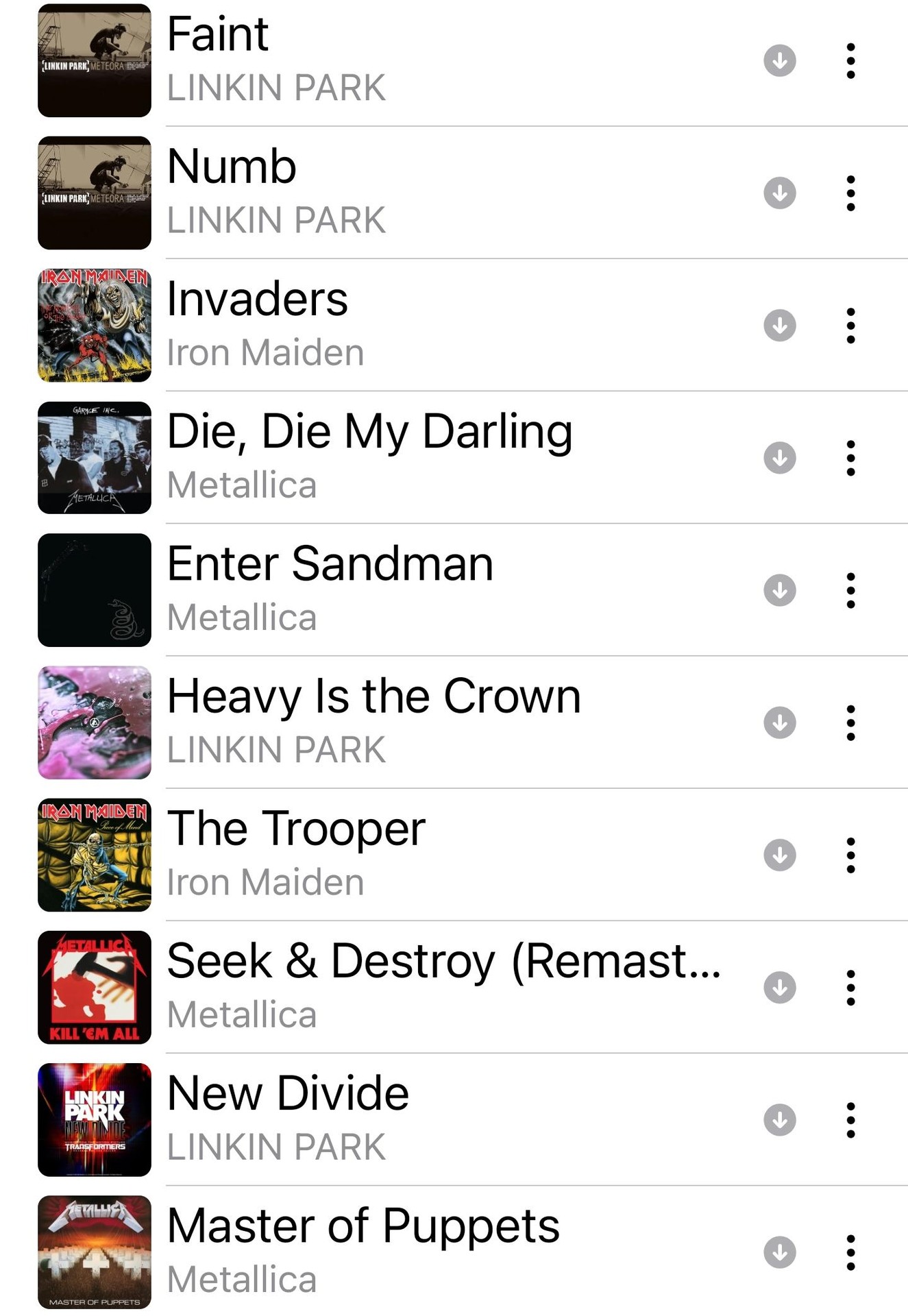Viewport: 908px width, 1316px height.
Task: Open more options for Heavy Is the Crown
Action: click(x=850, y=722)
